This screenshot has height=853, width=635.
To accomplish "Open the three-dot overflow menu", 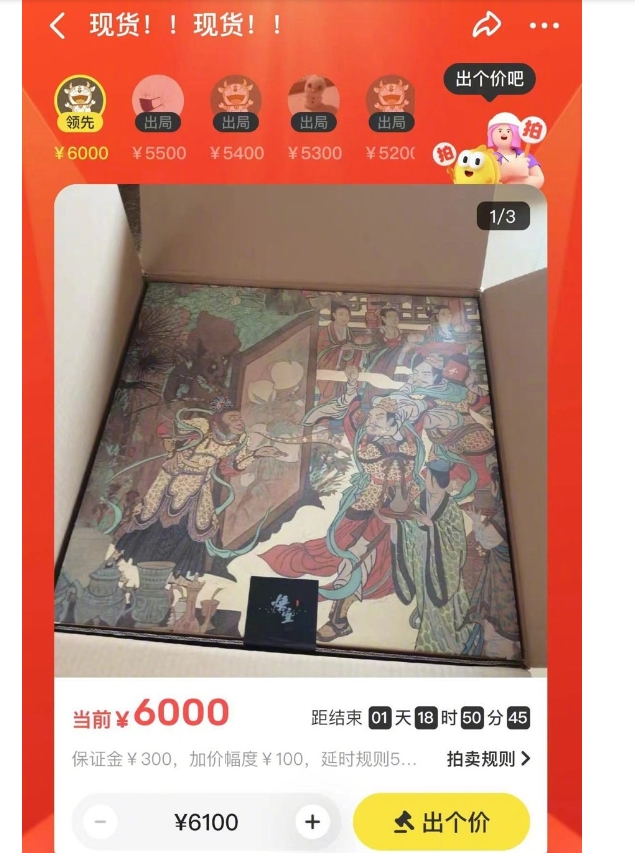I will click(x=545, y=26).
